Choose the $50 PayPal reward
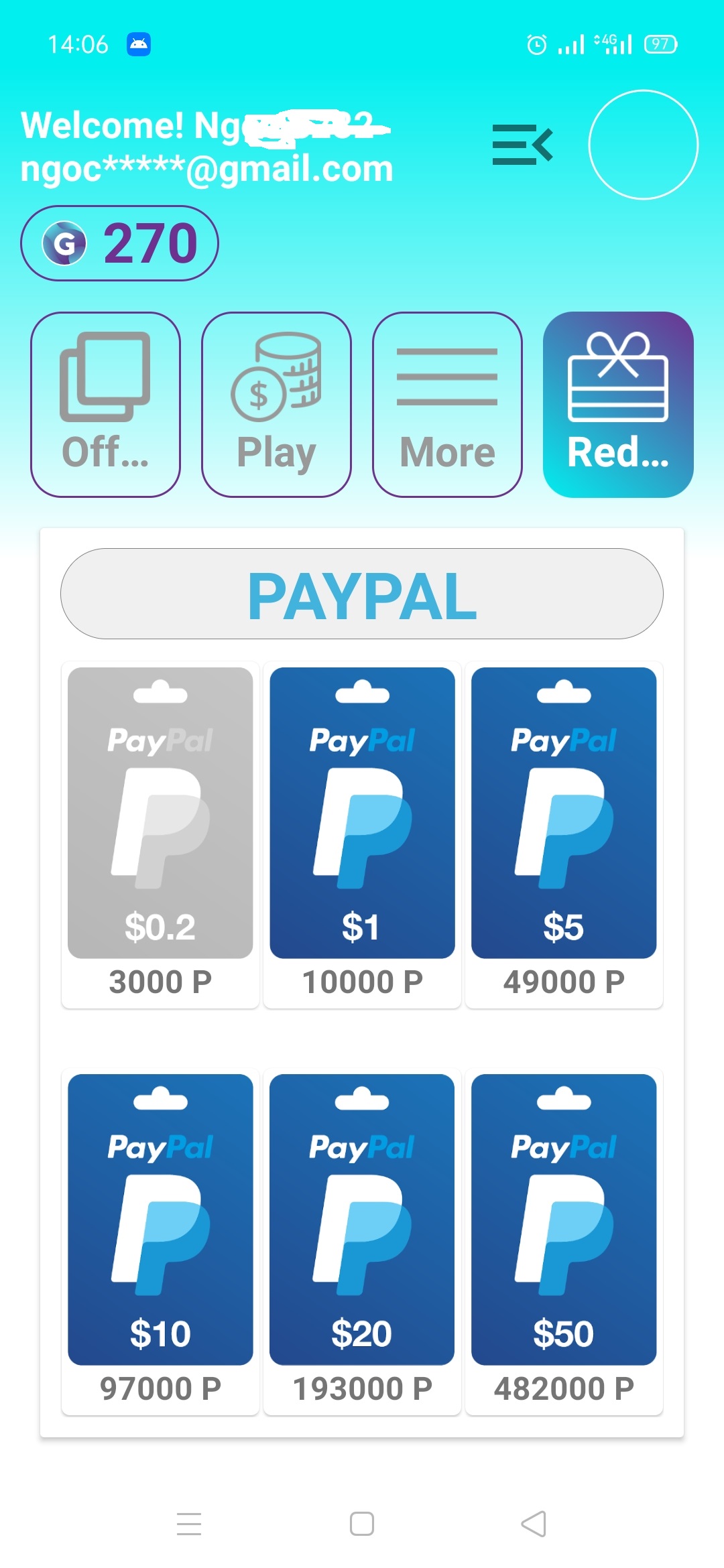 [x=564, y=1241]
